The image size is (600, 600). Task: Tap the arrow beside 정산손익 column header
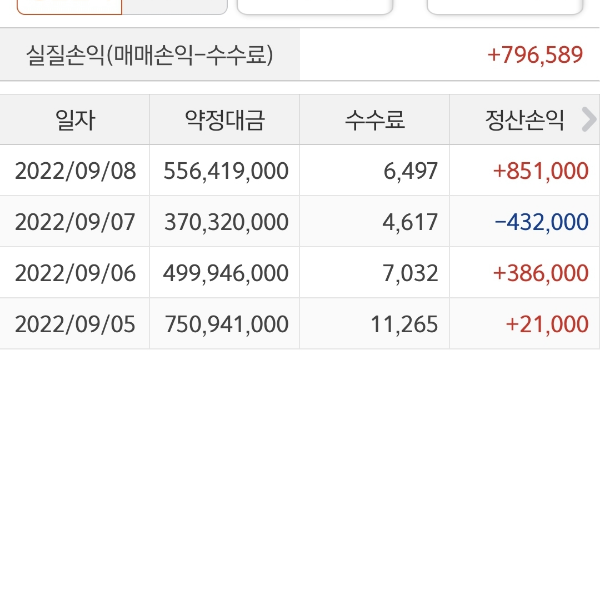tap(589, 121)
